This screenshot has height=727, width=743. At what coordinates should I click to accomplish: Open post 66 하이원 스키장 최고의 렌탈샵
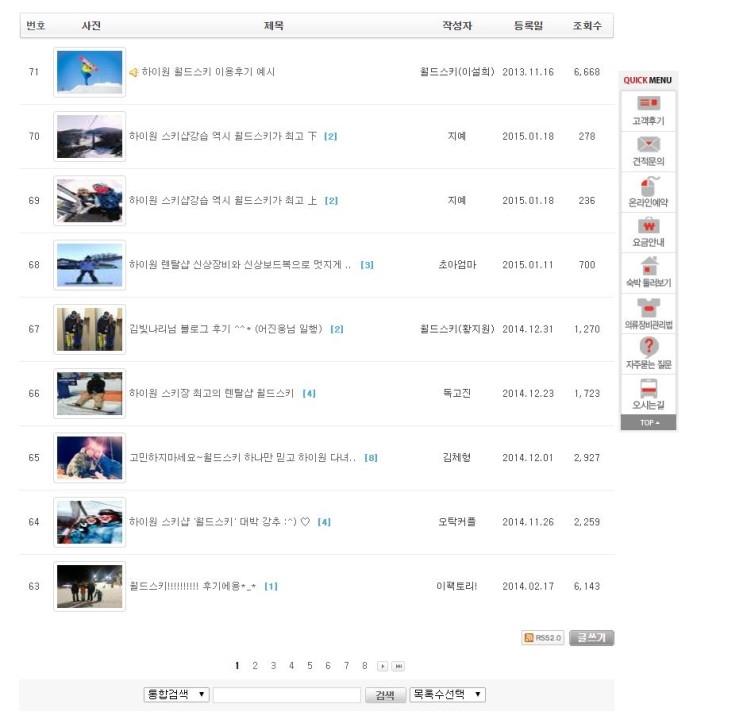[211, 394]
